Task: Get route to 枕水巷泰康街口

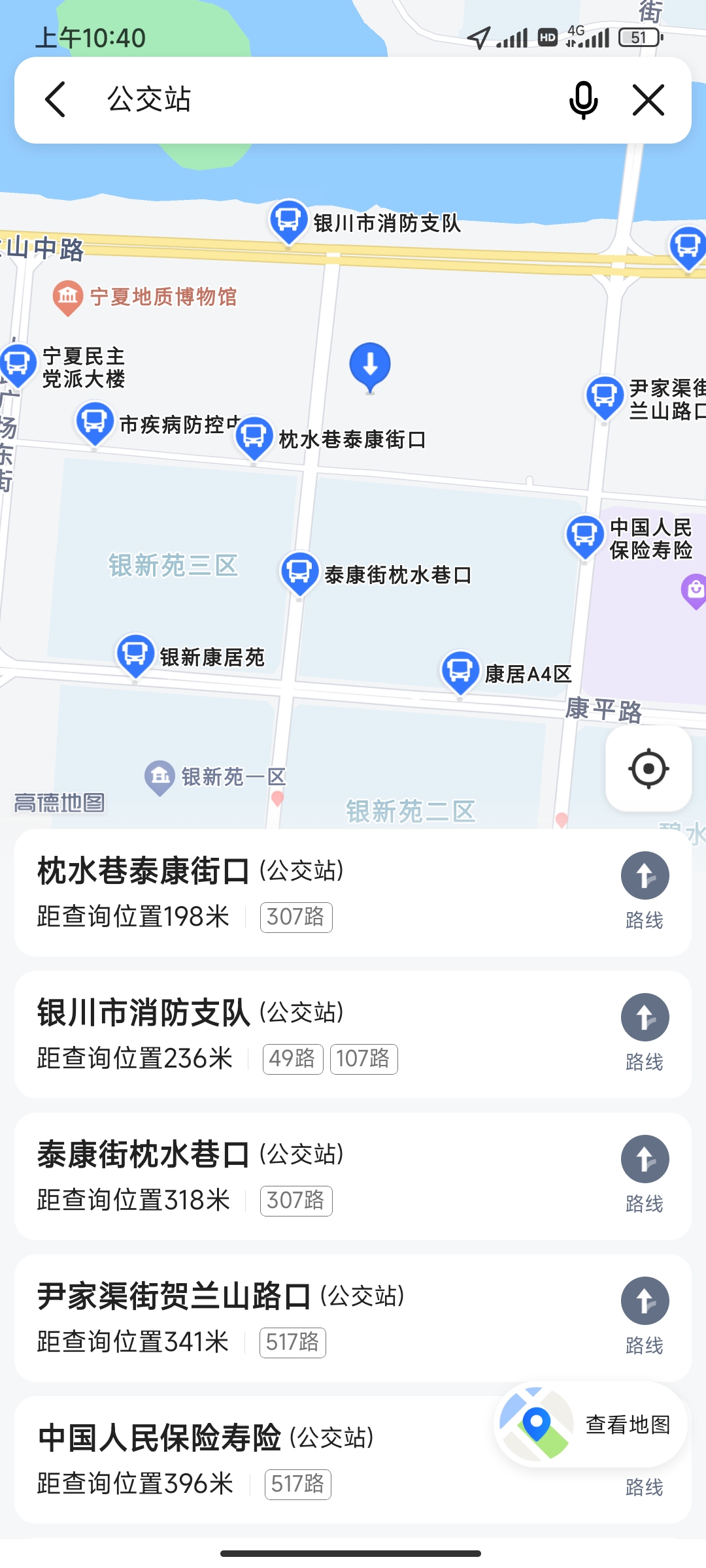Action: 645,891
